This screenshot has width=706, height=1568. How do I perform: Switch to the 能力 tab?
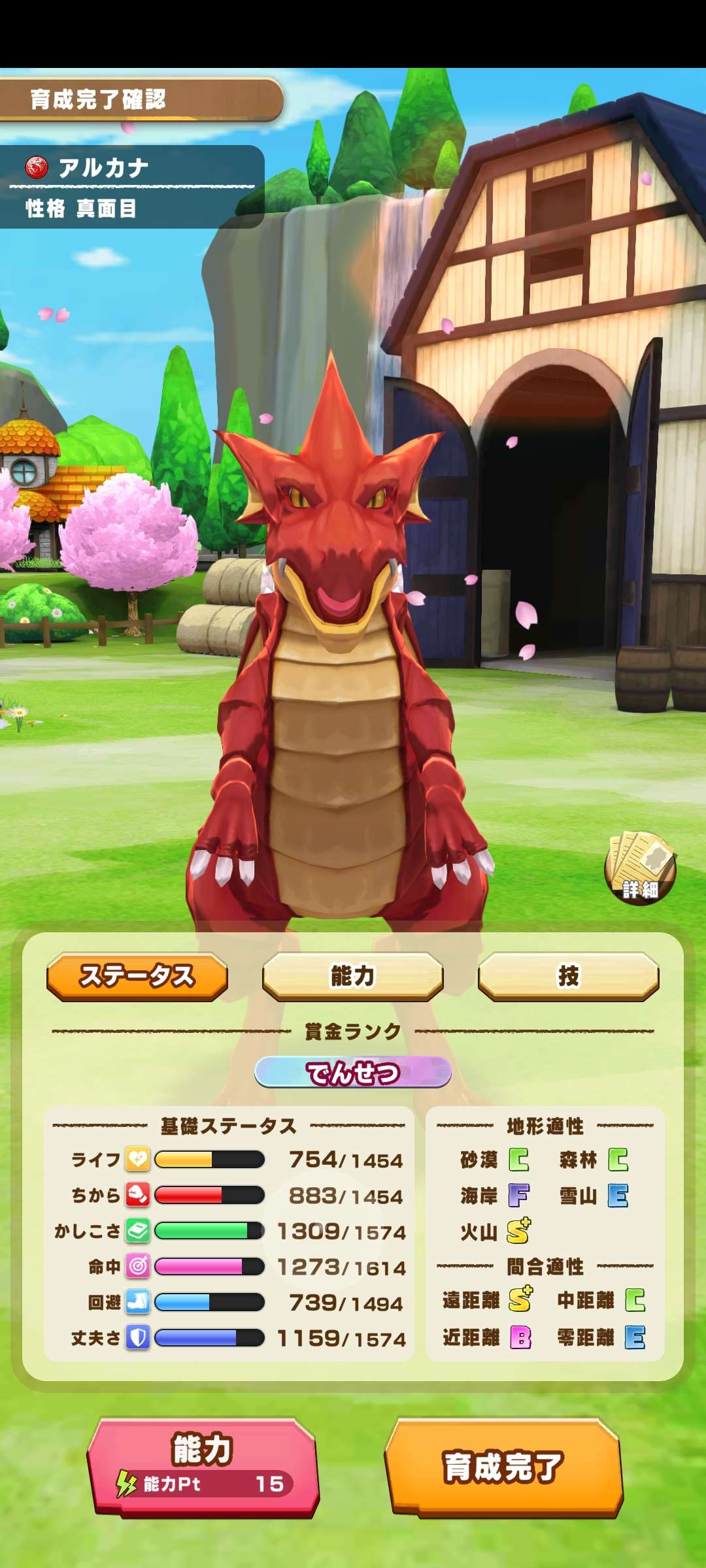(x=352, y=976)
